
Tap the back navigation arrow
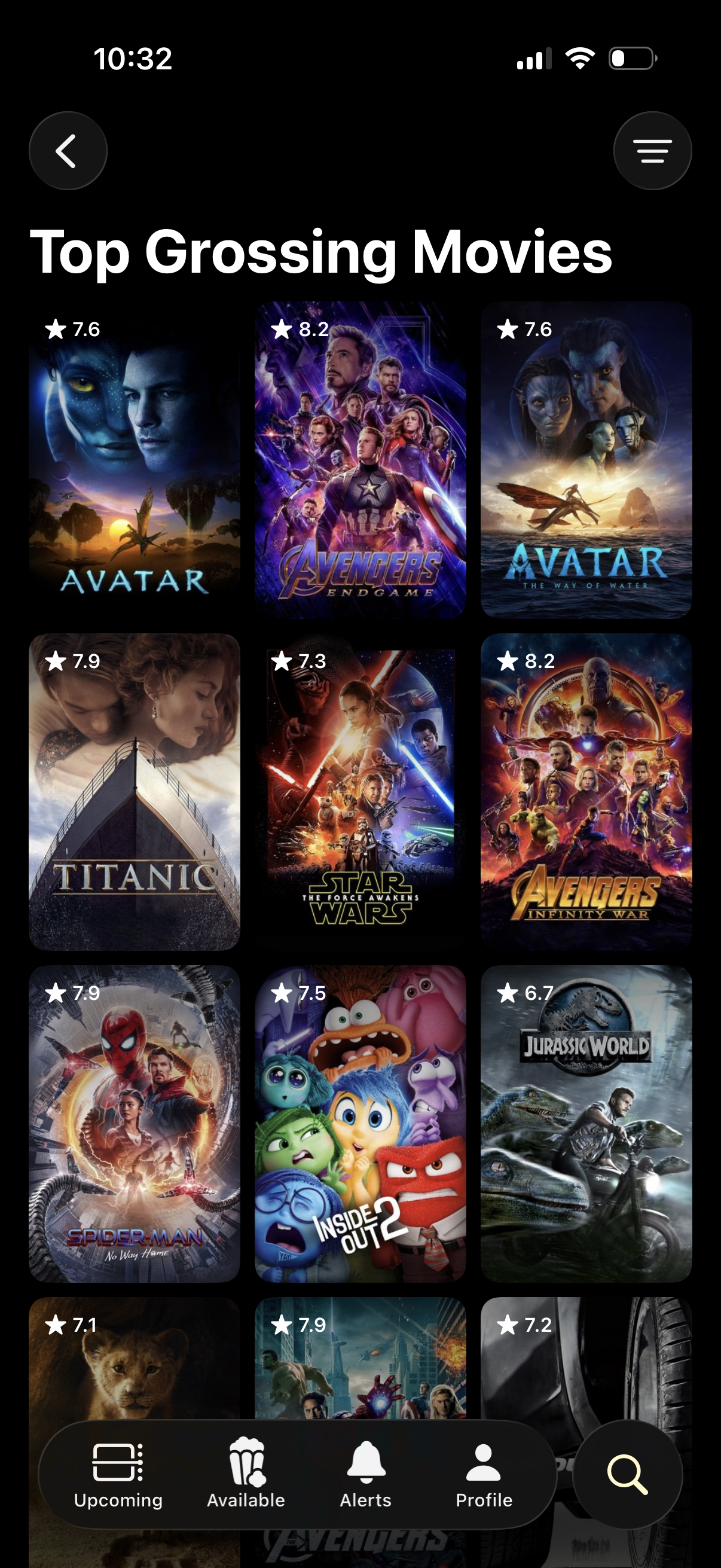coord(68,150)
